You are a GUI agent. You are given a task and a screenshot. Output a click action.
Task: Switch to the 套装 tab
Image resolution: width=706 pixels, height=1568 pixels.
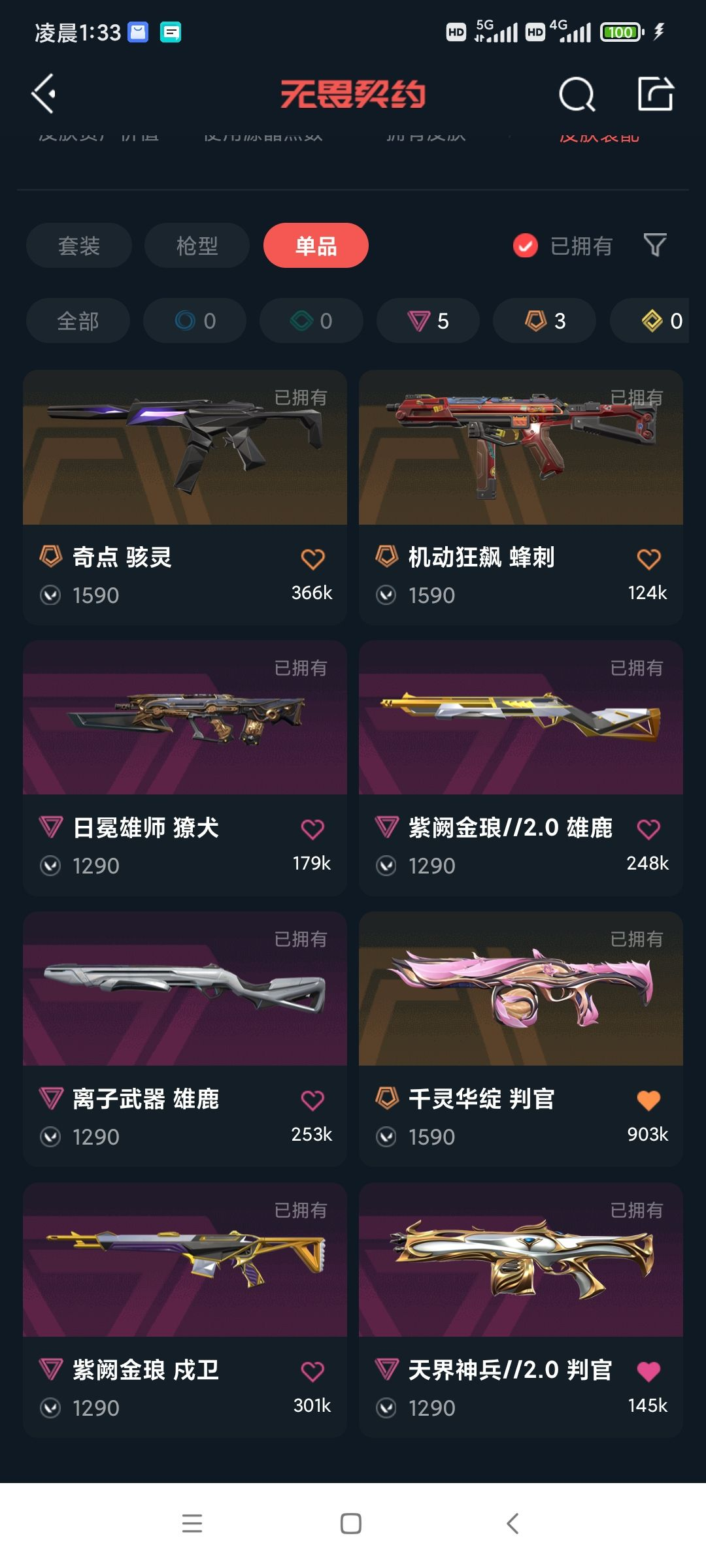pos(79,246)
